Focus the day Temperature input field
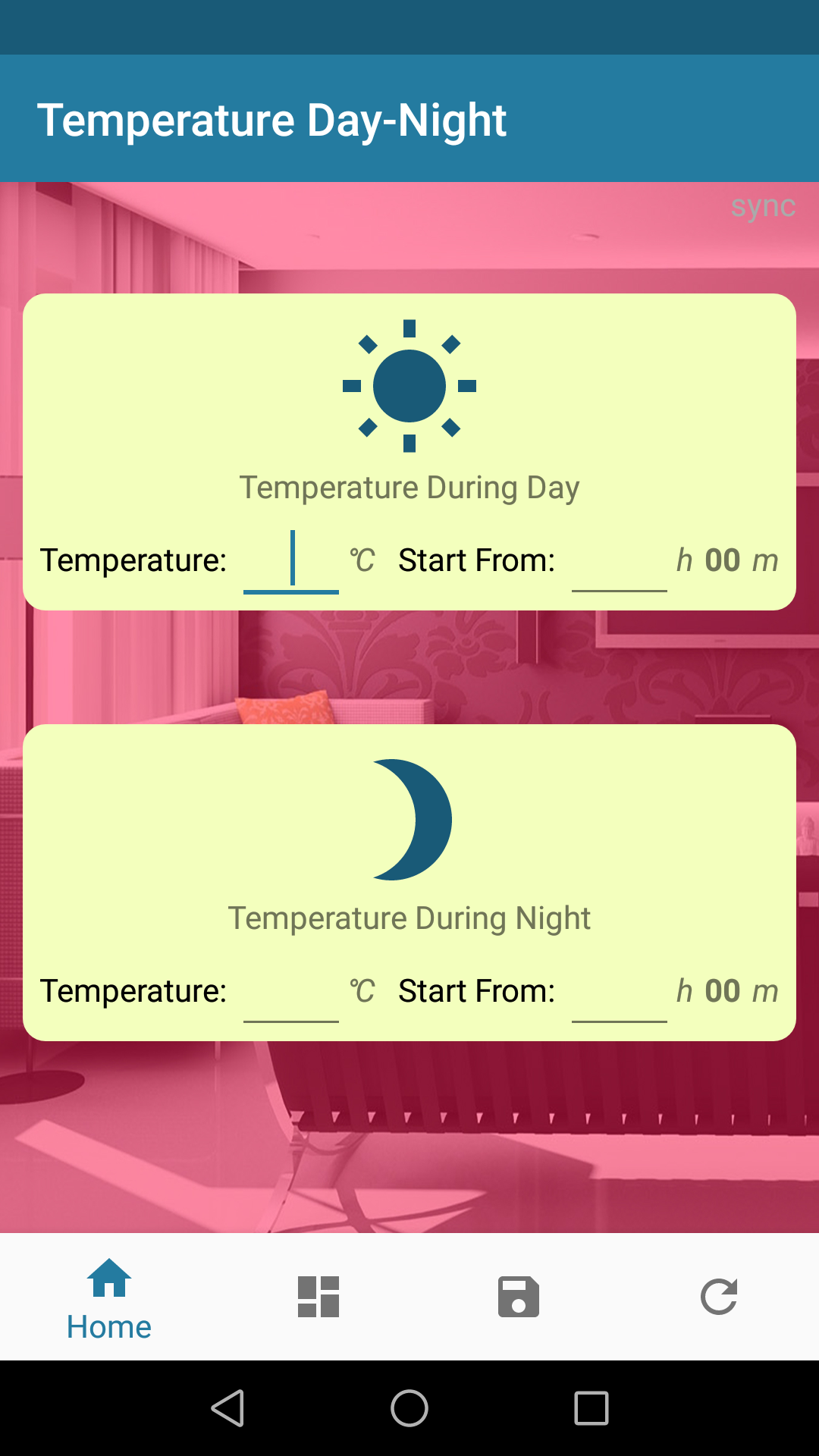Screen dimensions: 819x1456 290,561
